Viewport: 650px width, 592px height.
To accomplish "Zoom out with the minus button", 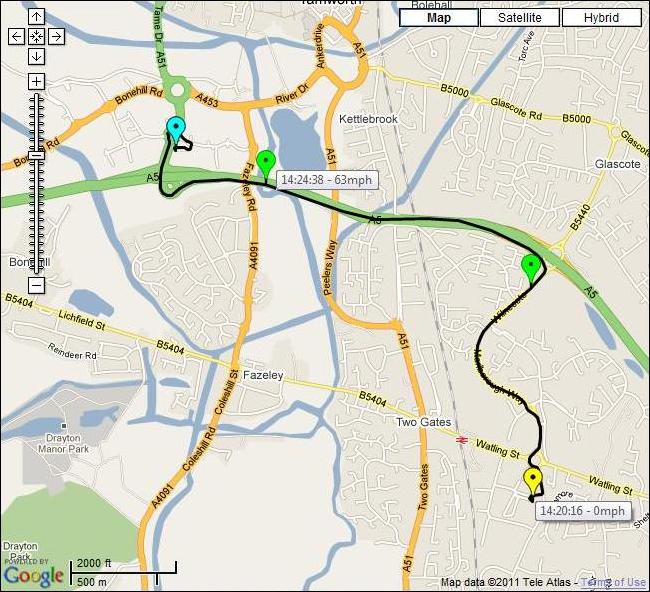I will (x=36, y=285).
